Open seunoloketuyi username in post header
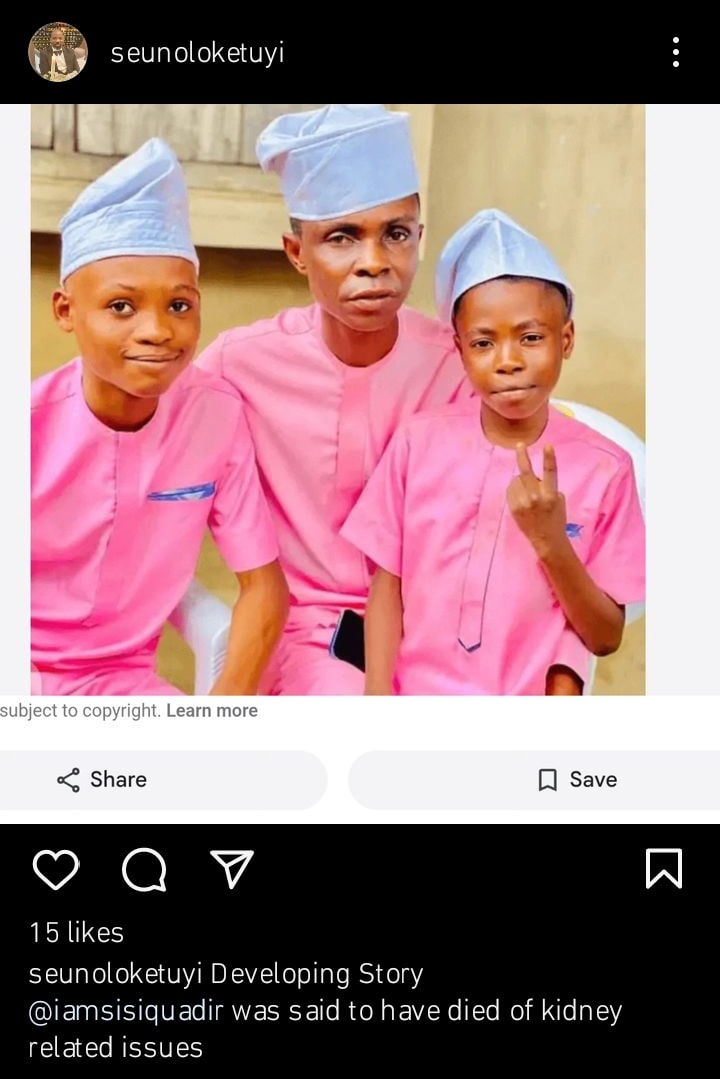Viewport: 720px width, 1079px height. [x=197, y=53]
